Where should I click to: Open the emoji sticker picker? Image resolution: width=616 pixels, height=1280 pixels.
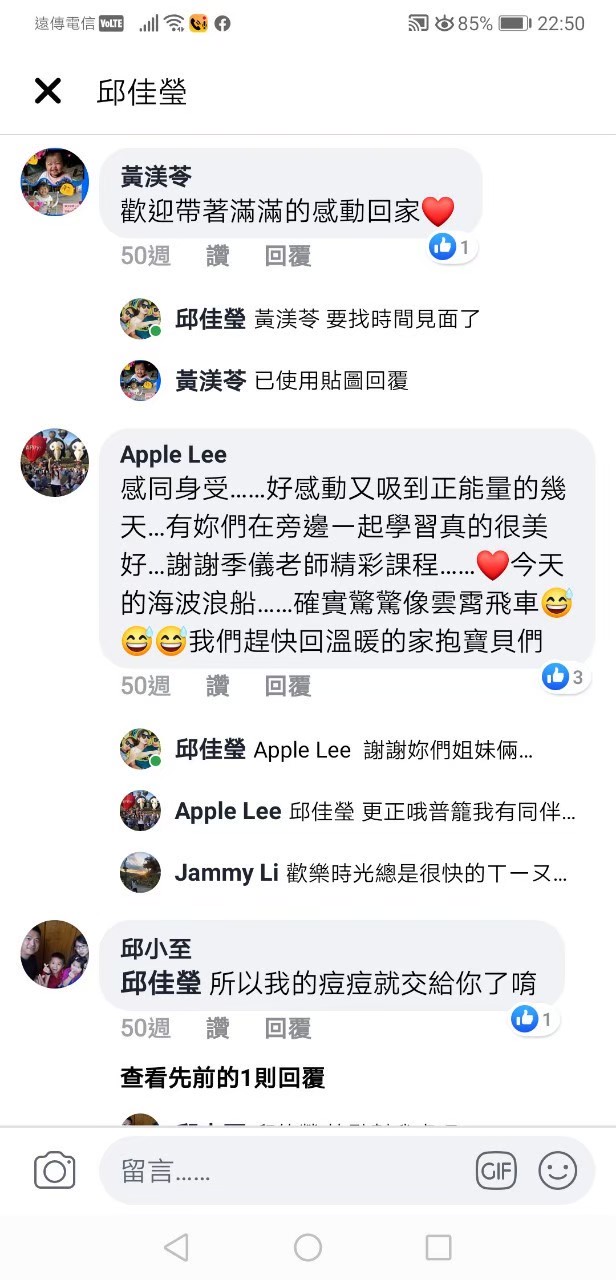[557, 1171]
